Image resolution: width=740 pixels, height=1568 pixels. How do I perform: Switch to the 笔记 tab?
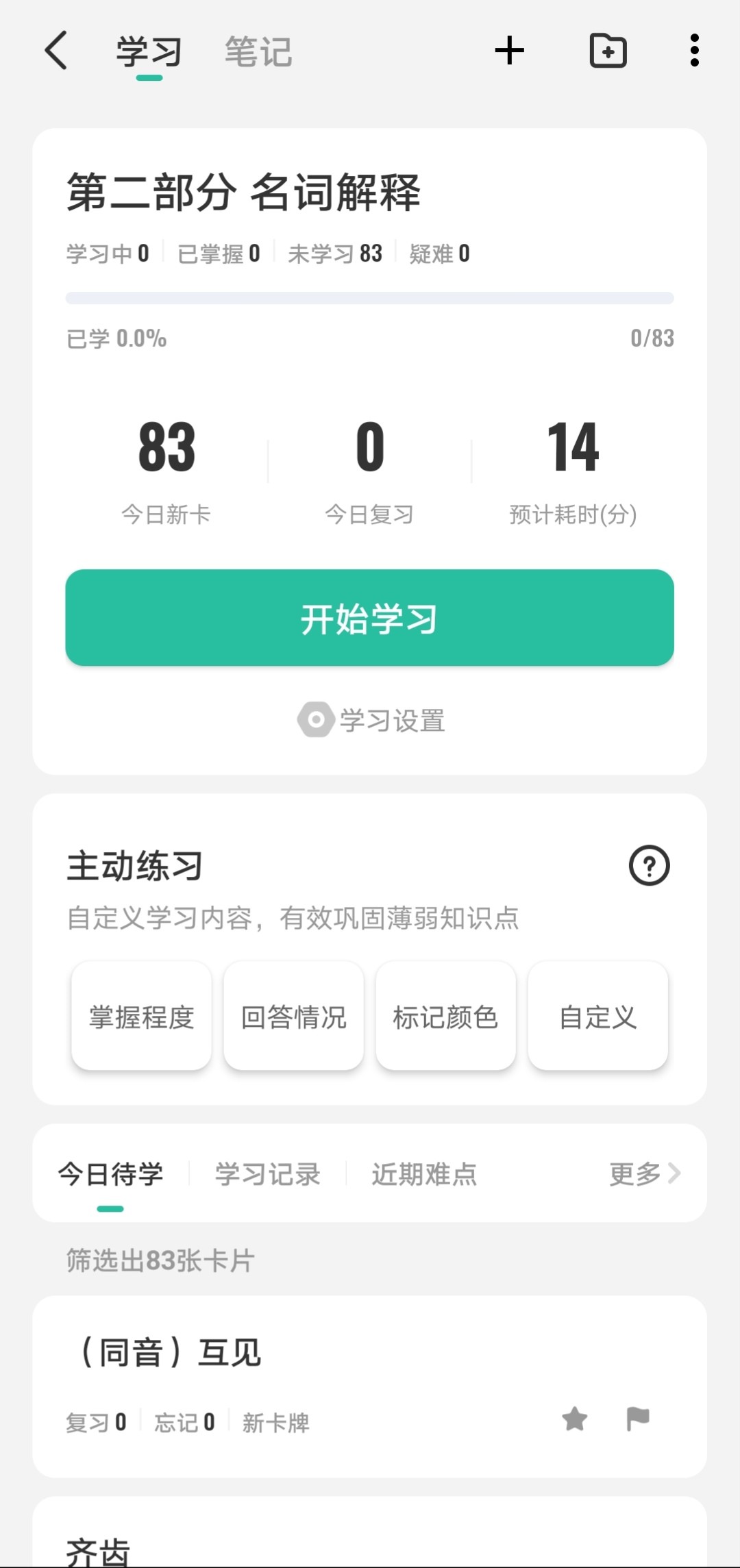258,52
